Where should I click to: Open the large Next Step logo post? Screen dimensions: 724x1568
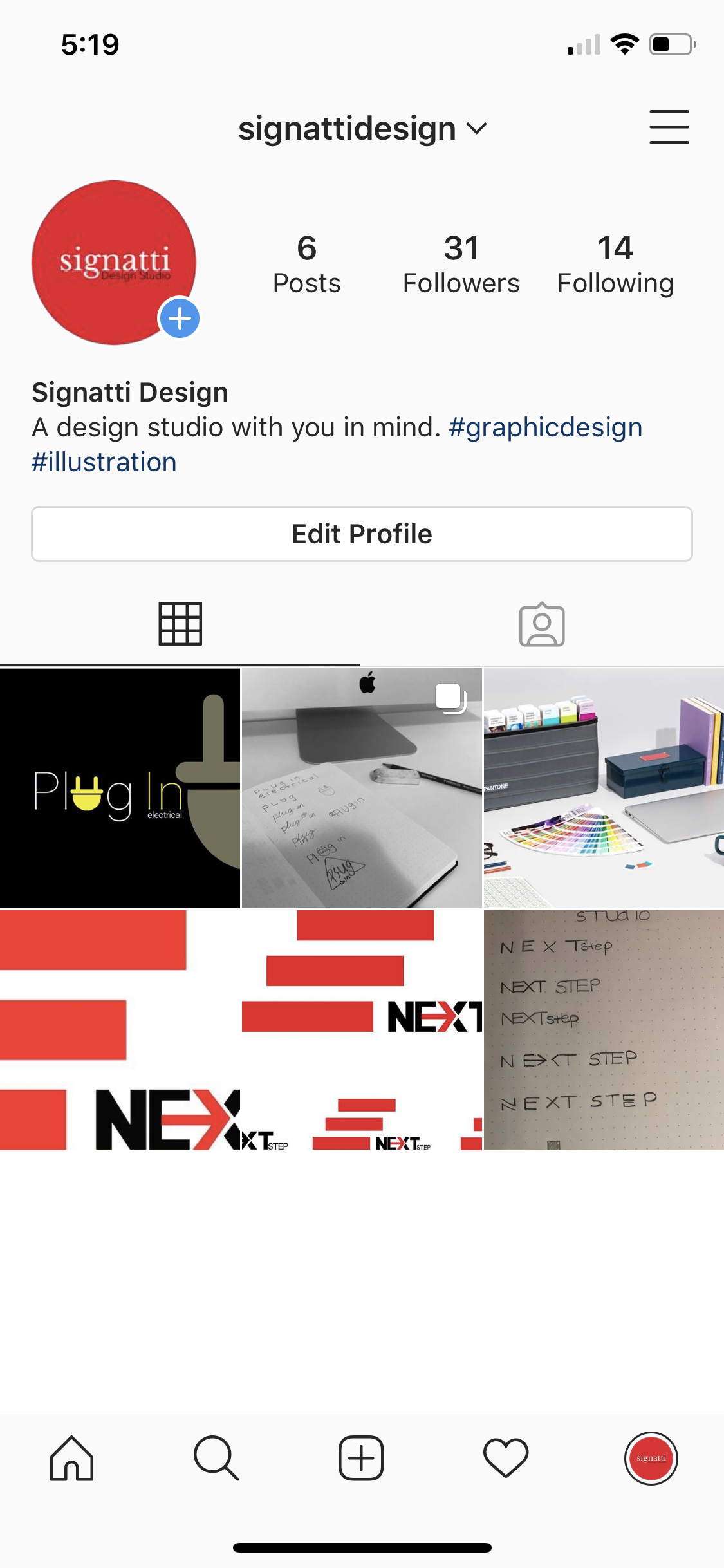pos(120,1030)
